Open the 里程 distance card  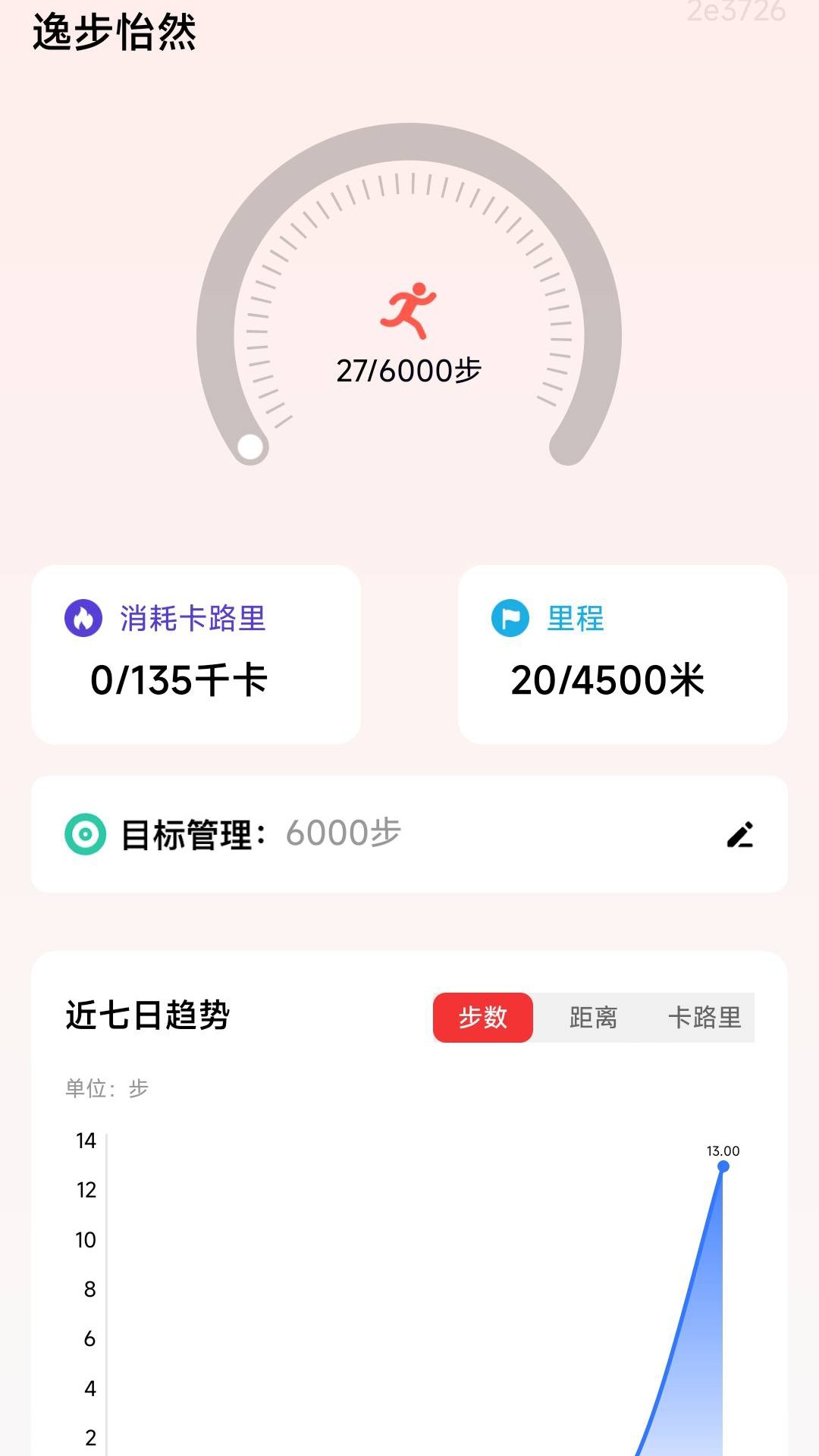click(623, 654)
